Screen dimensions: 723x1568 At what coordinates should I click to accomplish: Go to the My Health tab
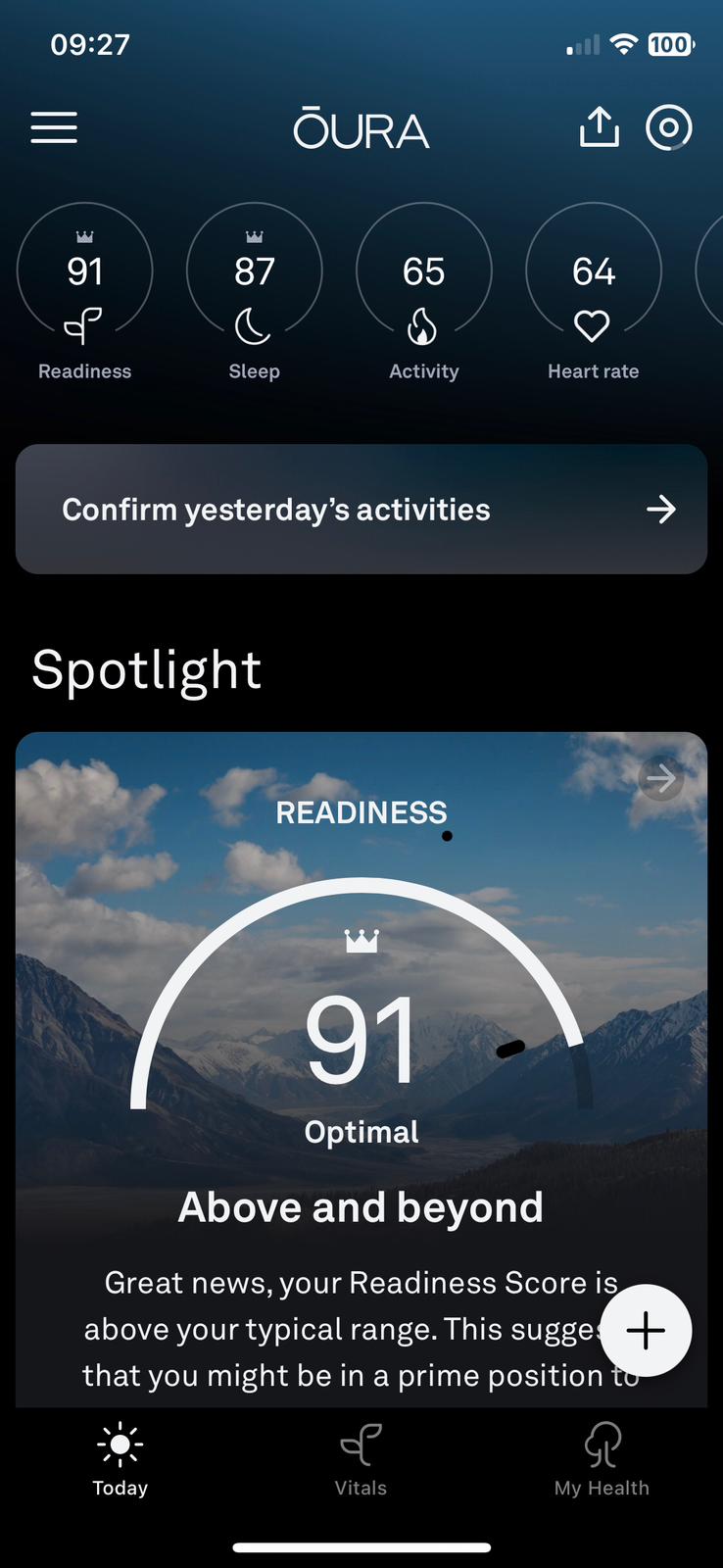pos(602,1460)
